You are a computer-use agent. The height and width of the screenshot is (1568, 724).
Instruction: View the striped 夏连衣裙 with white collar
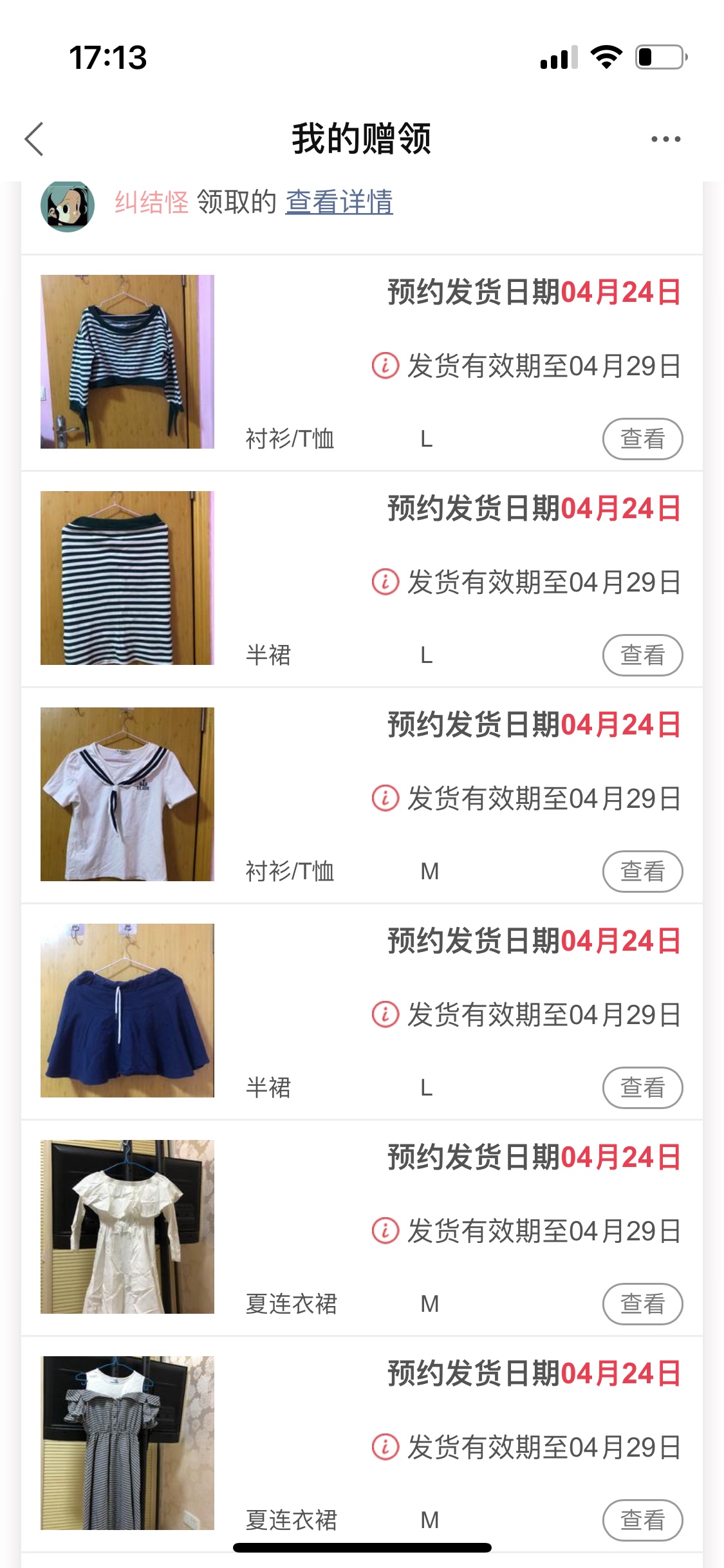(x=642, y=1520)
